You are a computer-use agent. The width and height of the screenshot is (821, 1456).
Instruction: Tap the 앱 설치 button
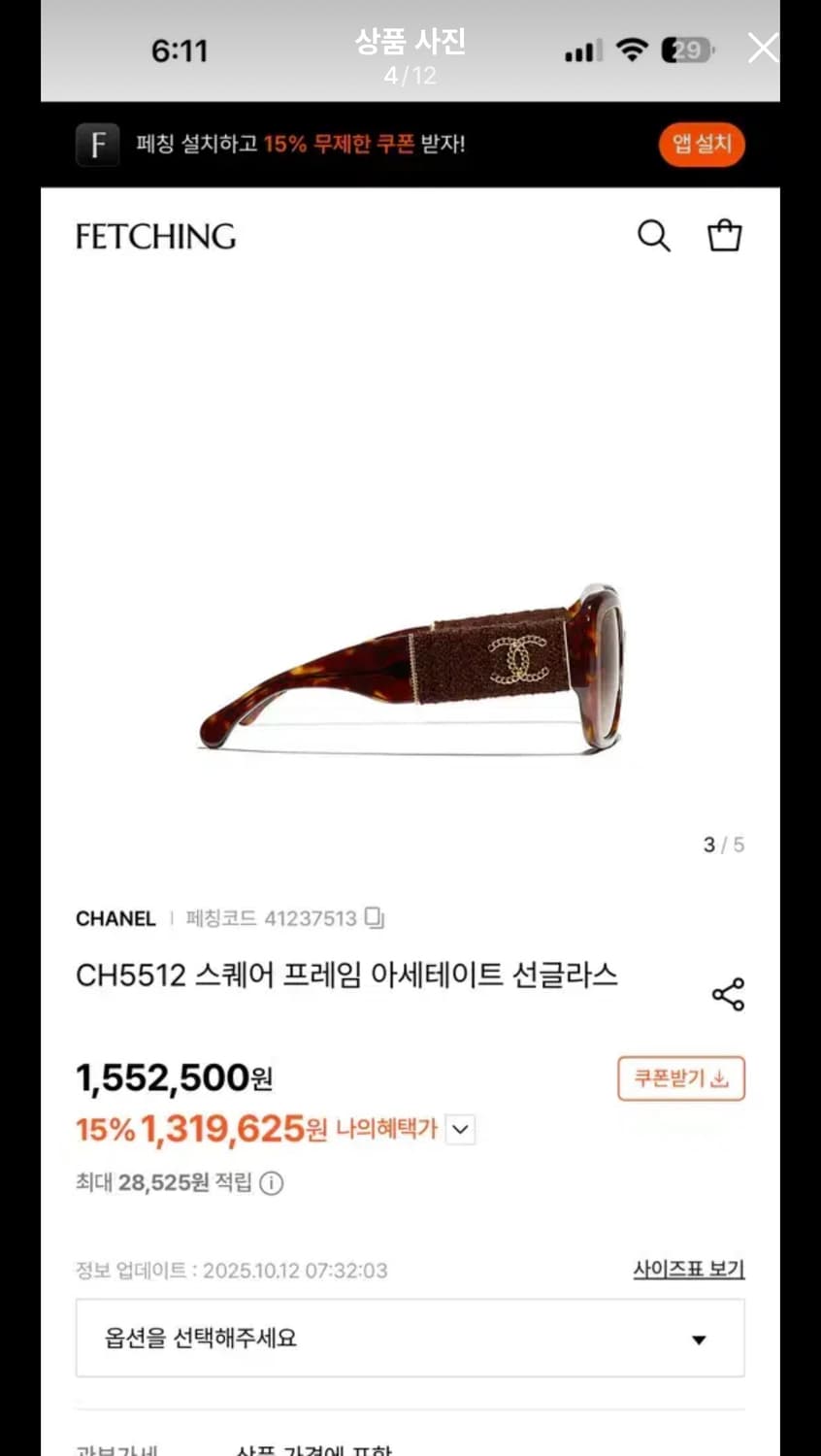[702, 144]
